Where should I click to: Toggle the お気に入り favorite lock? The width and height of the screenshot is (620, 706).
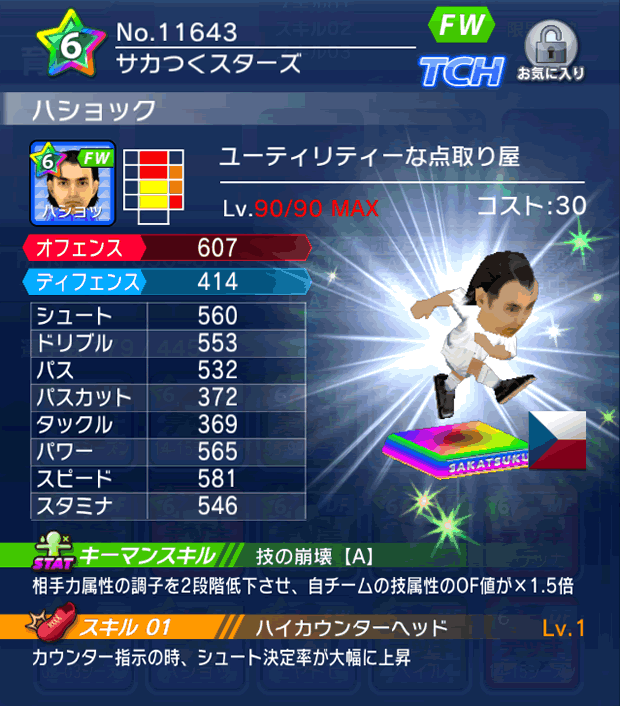(551, 50)
